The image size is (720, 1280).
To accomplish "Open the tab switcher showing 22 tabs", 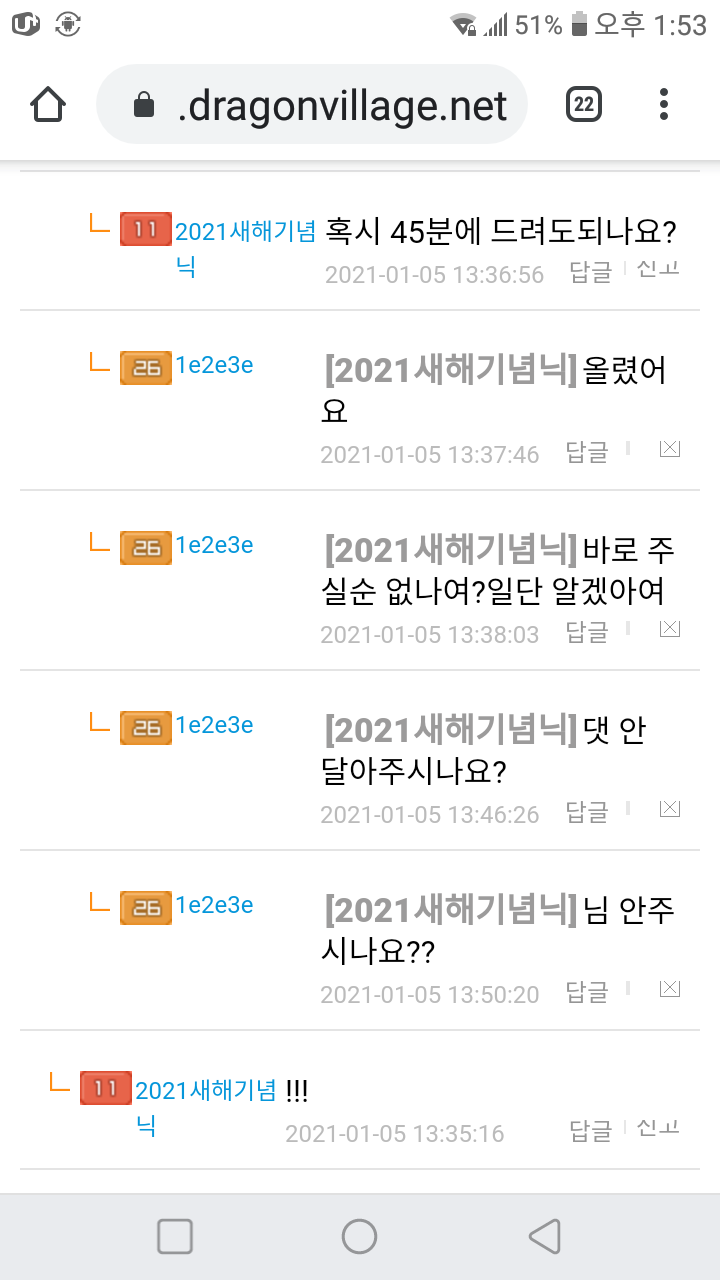I will tap(584, 104).
